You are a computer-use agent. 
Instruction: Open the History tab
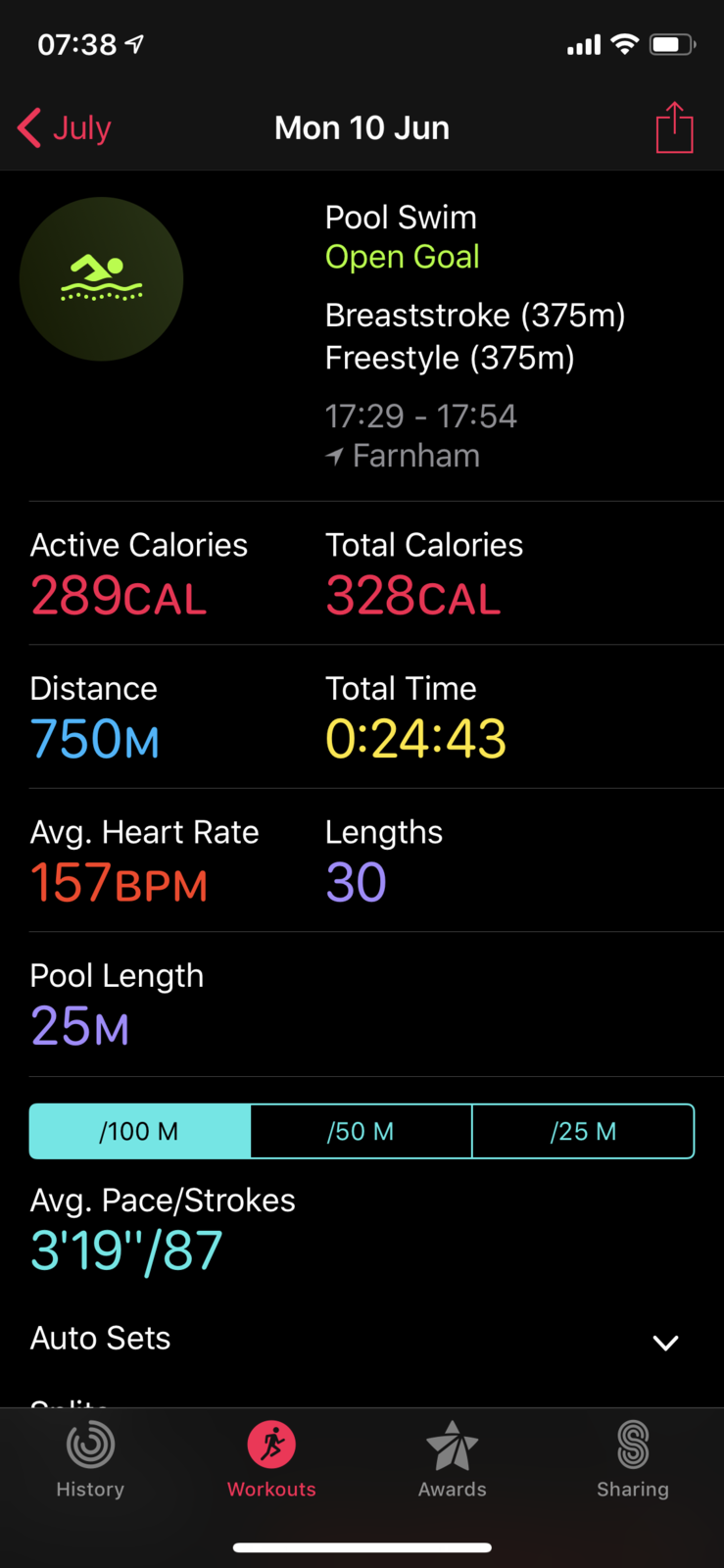(90, 1460)
